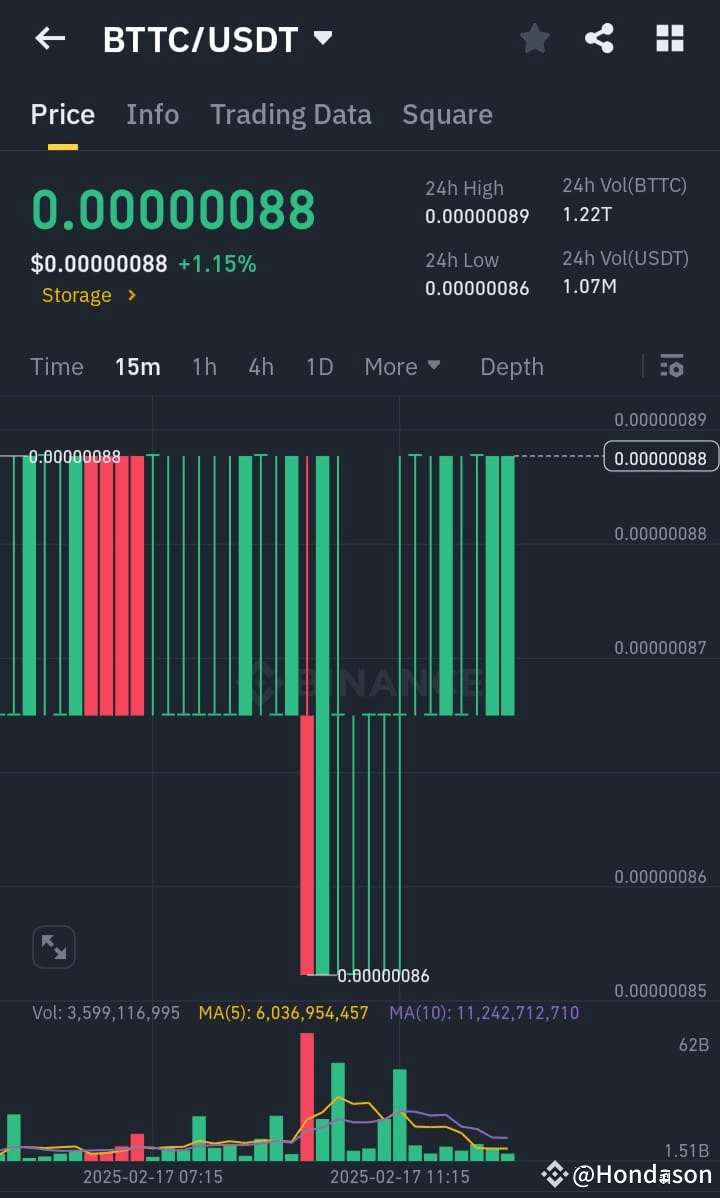
Task: Click the back arrow to exit chart
Action: click(x=49, y=38)
